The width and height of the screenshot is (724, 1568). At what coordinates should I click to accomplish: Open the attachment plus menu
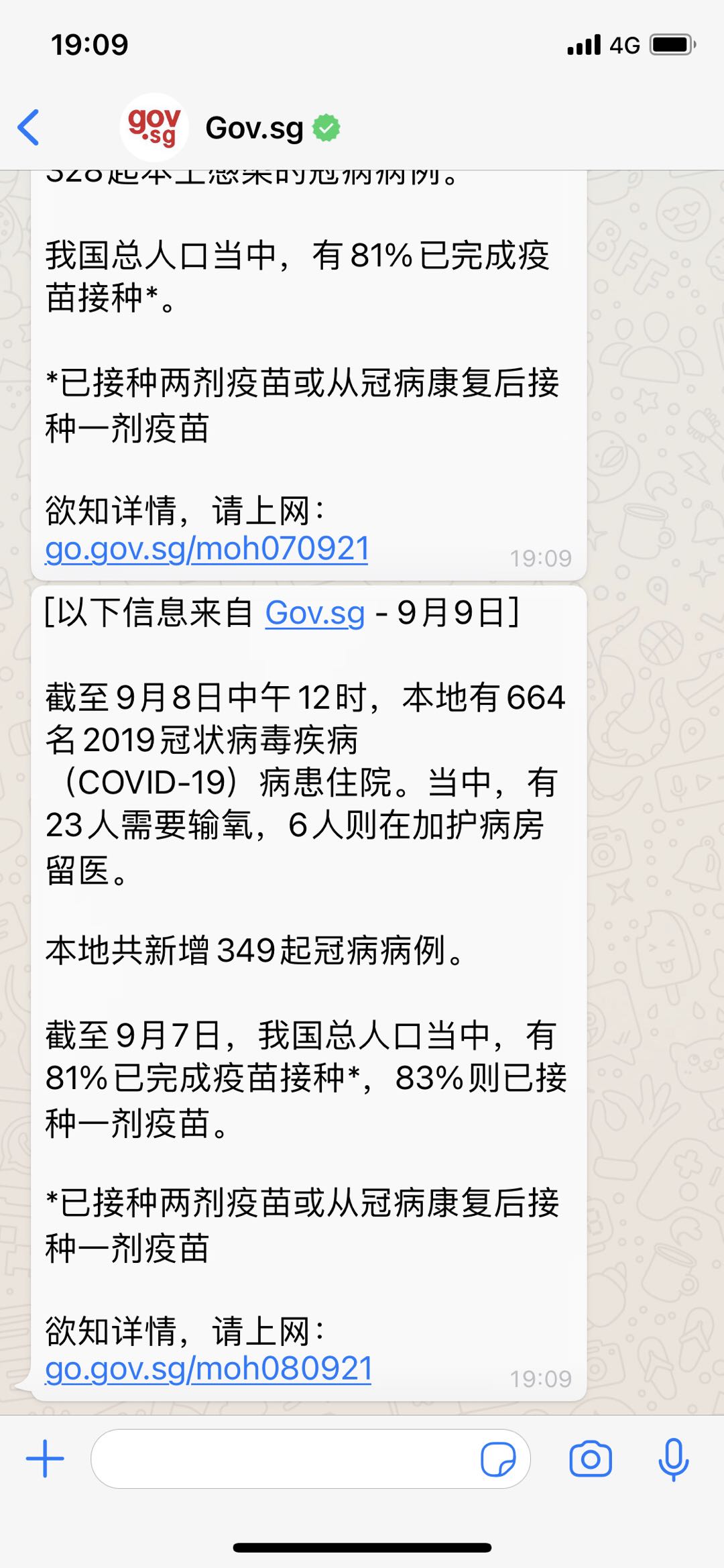point(45,1459)
